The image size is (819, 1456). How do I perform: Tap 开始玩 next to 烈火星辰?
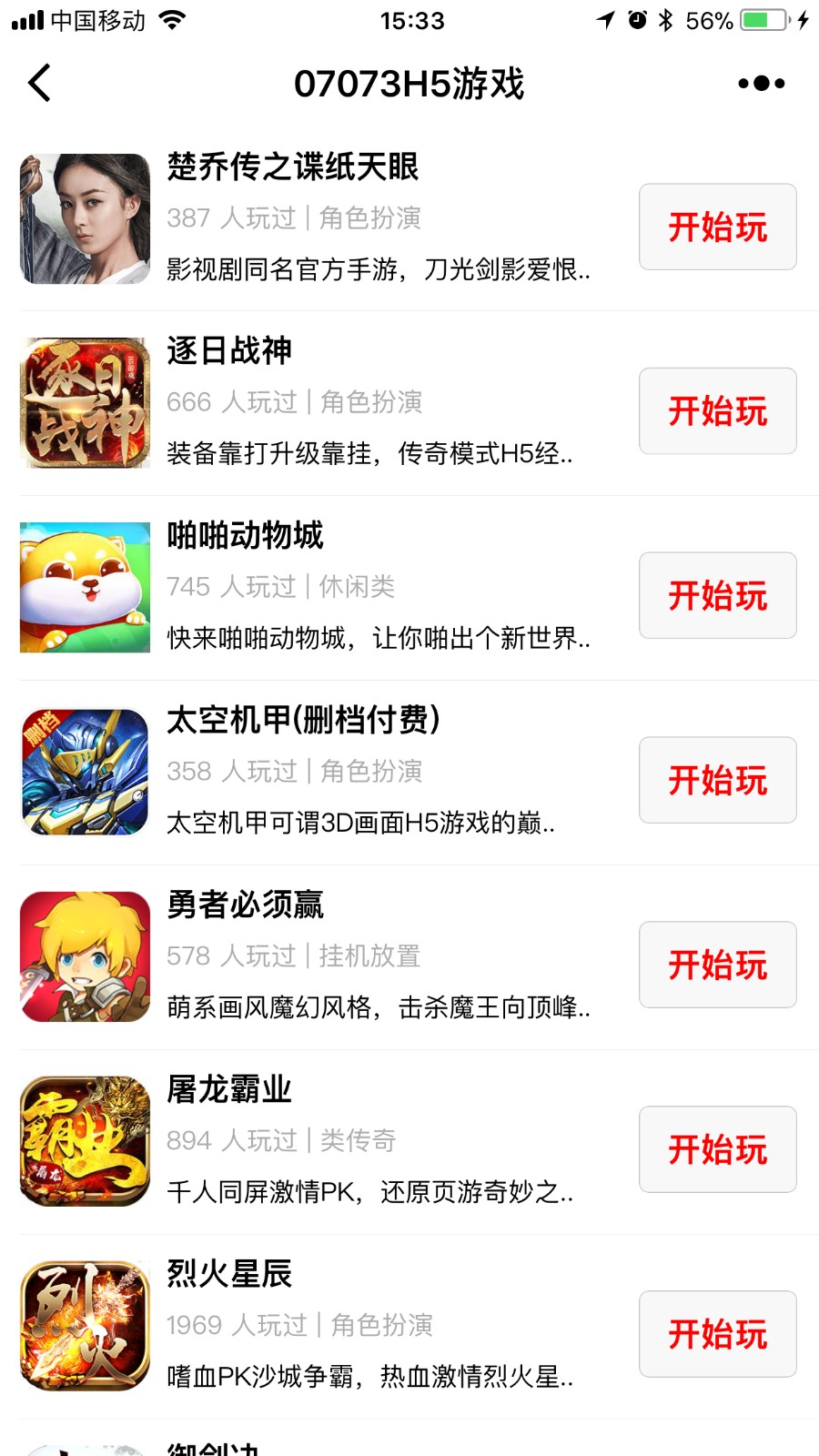point(717,1334)
